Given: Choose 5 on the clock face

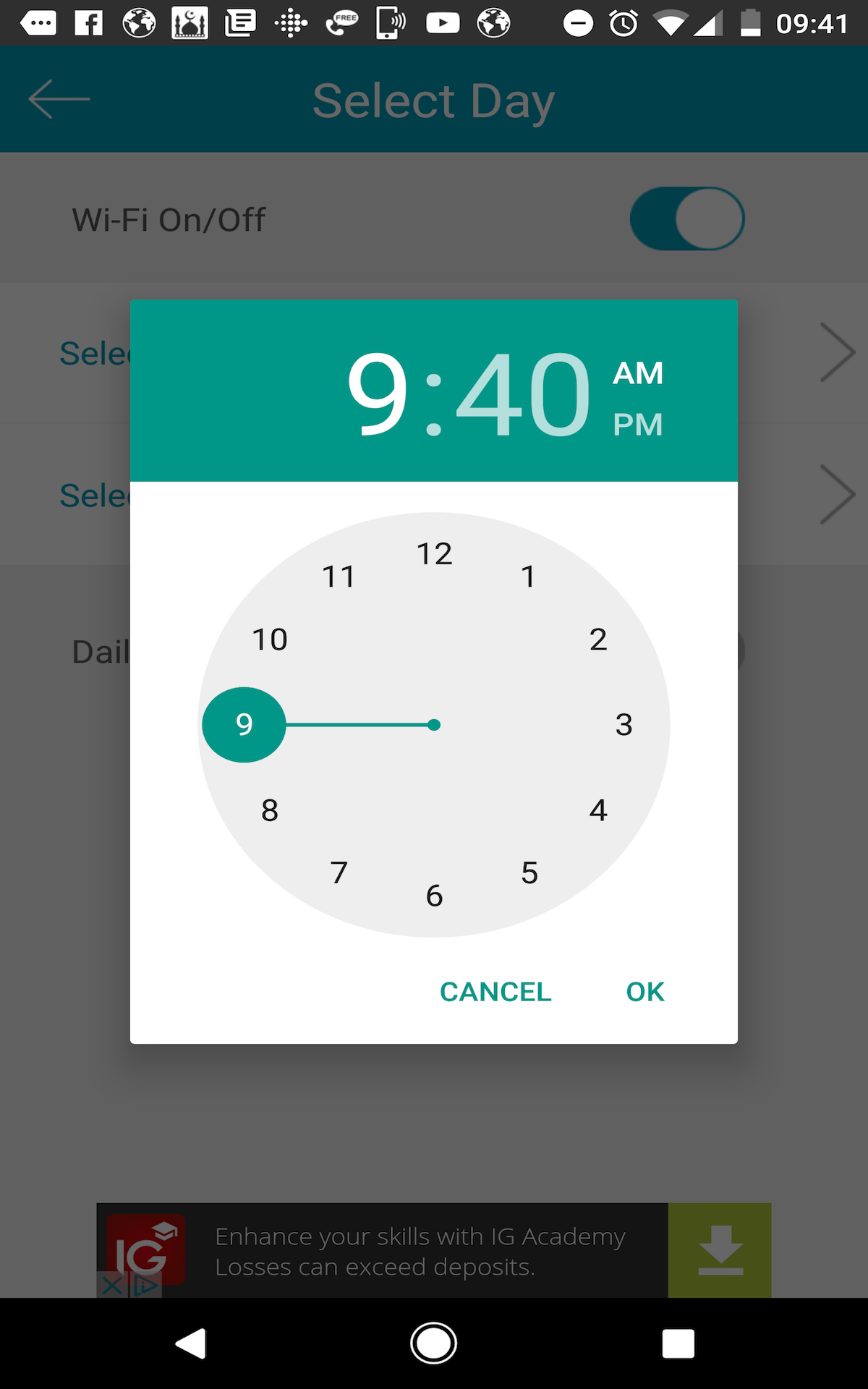Looking at the screenshot, I should coord(529,872).
